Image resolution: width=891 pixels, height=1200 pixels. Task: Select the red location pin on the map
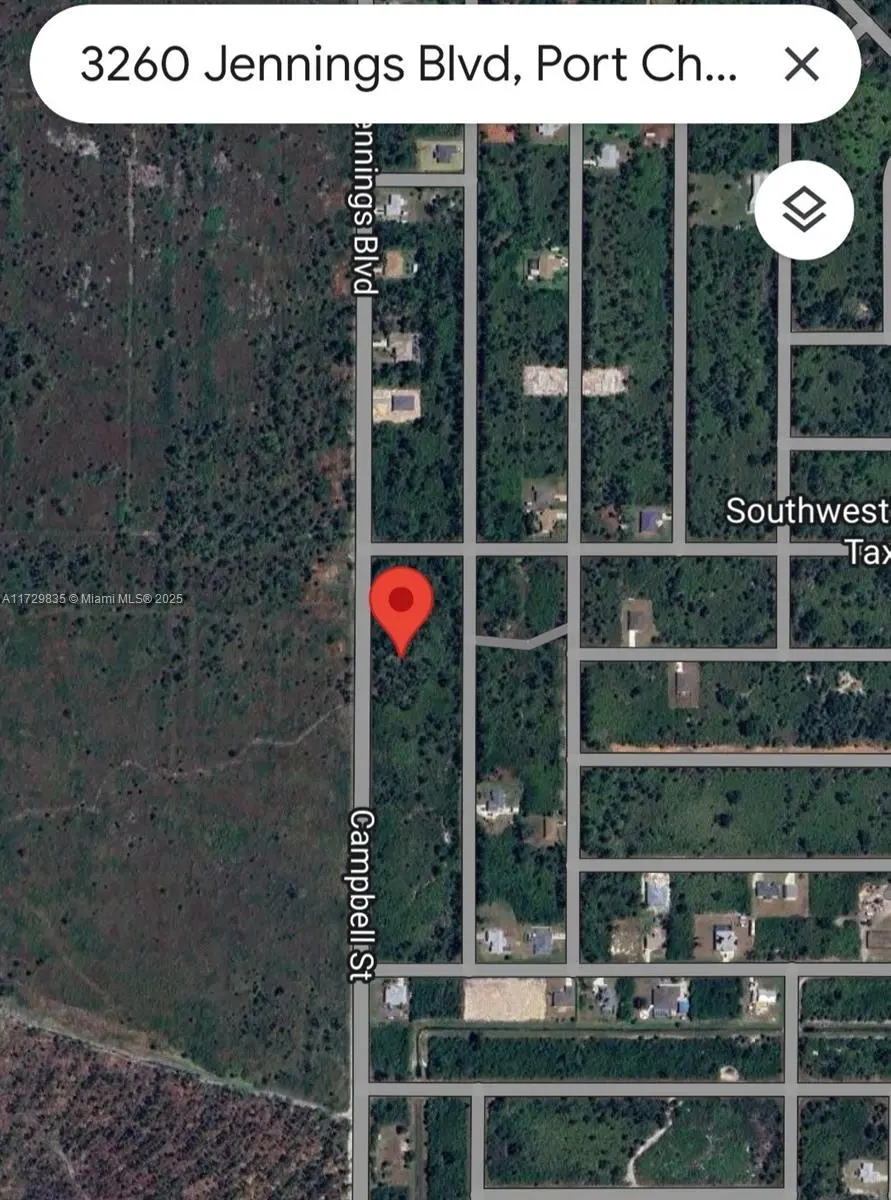401,605
